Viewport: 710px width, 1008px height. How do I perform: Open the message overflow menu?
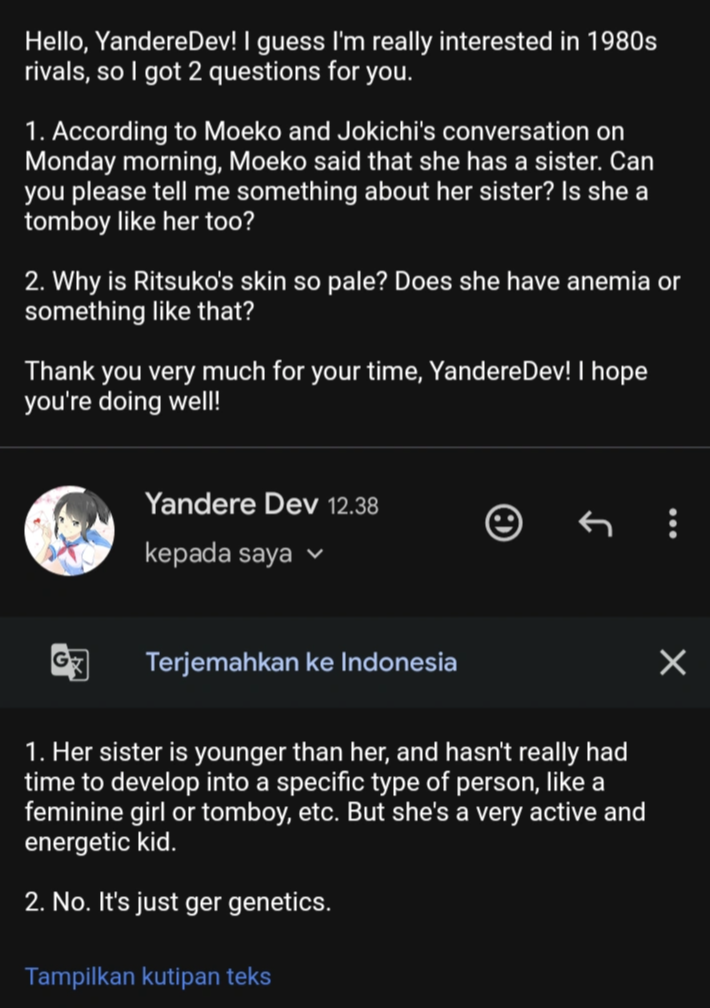(673, 523)
